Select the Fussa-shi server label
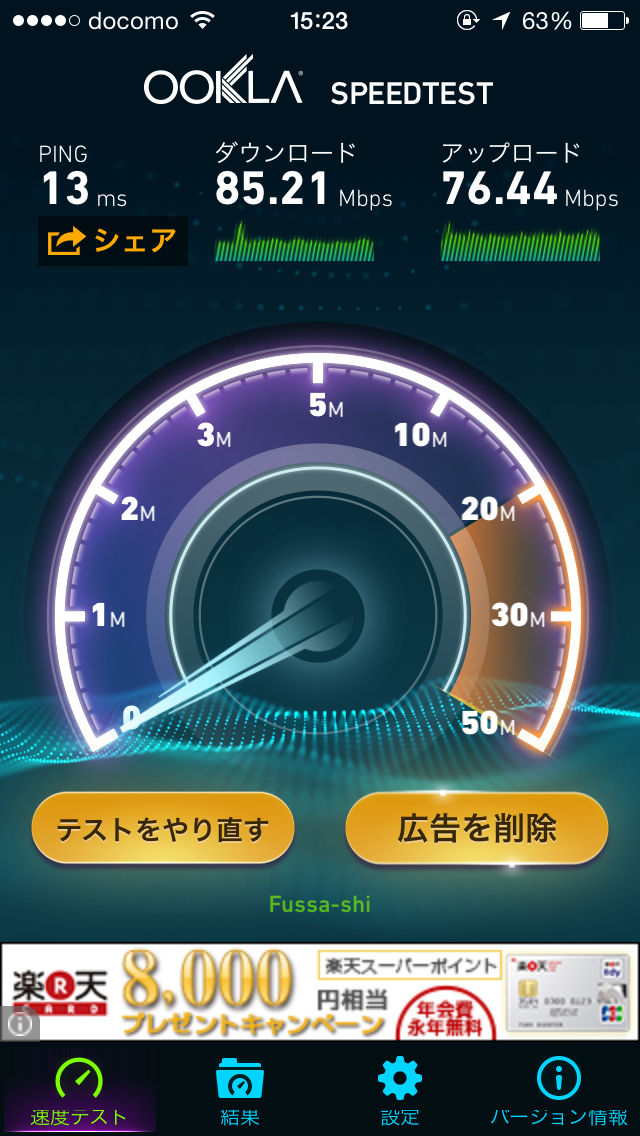This screenshot has height=1136, width=640. (320, 904)
